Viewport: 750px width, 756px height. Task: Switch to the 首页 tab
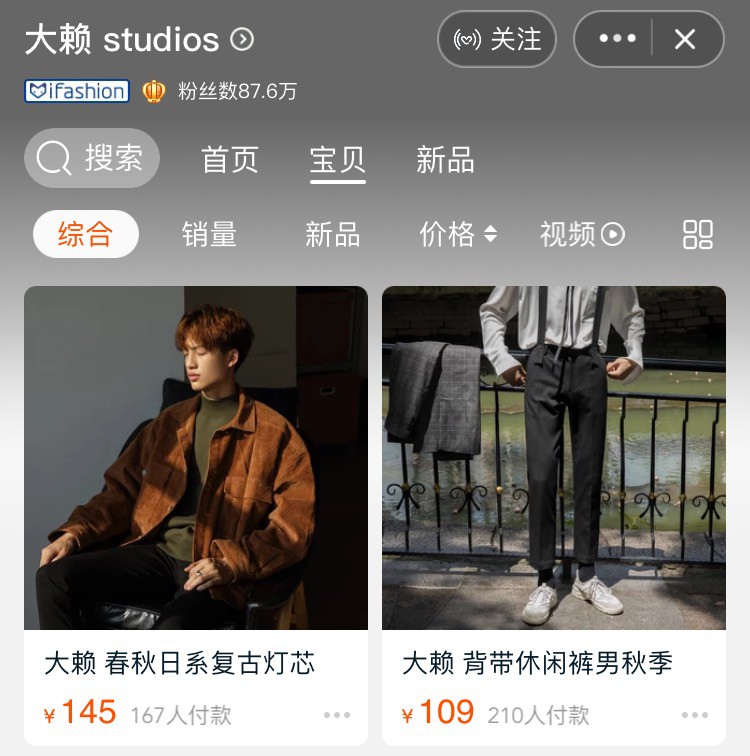coord(230,160)
